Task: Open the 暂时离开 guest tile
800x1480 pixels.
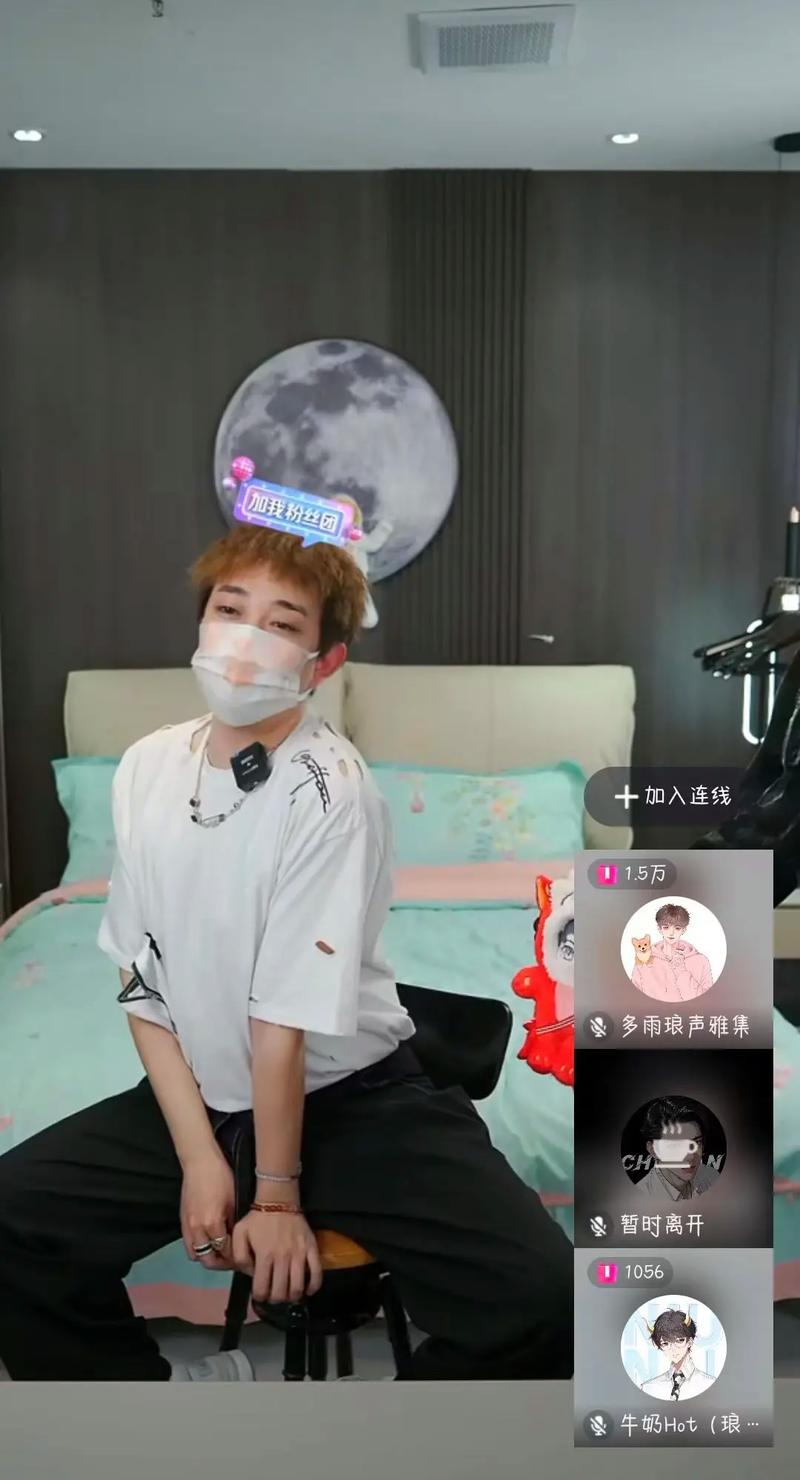Action: click(x=673, y=1148)
